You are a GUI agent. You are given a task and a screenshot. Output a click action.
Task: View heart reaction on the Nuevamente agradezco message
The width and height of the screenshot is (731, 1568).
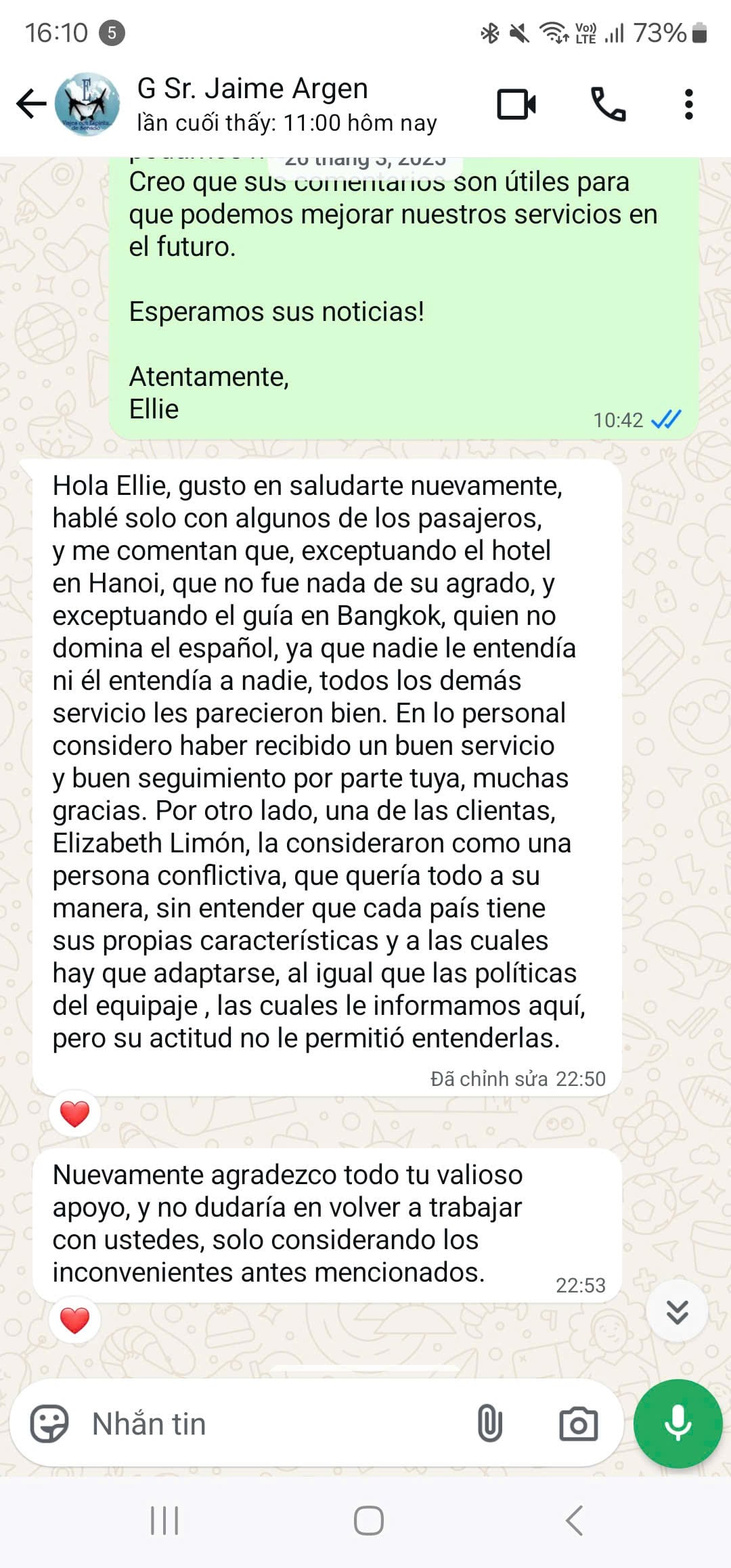click(x=74, y=1320)
